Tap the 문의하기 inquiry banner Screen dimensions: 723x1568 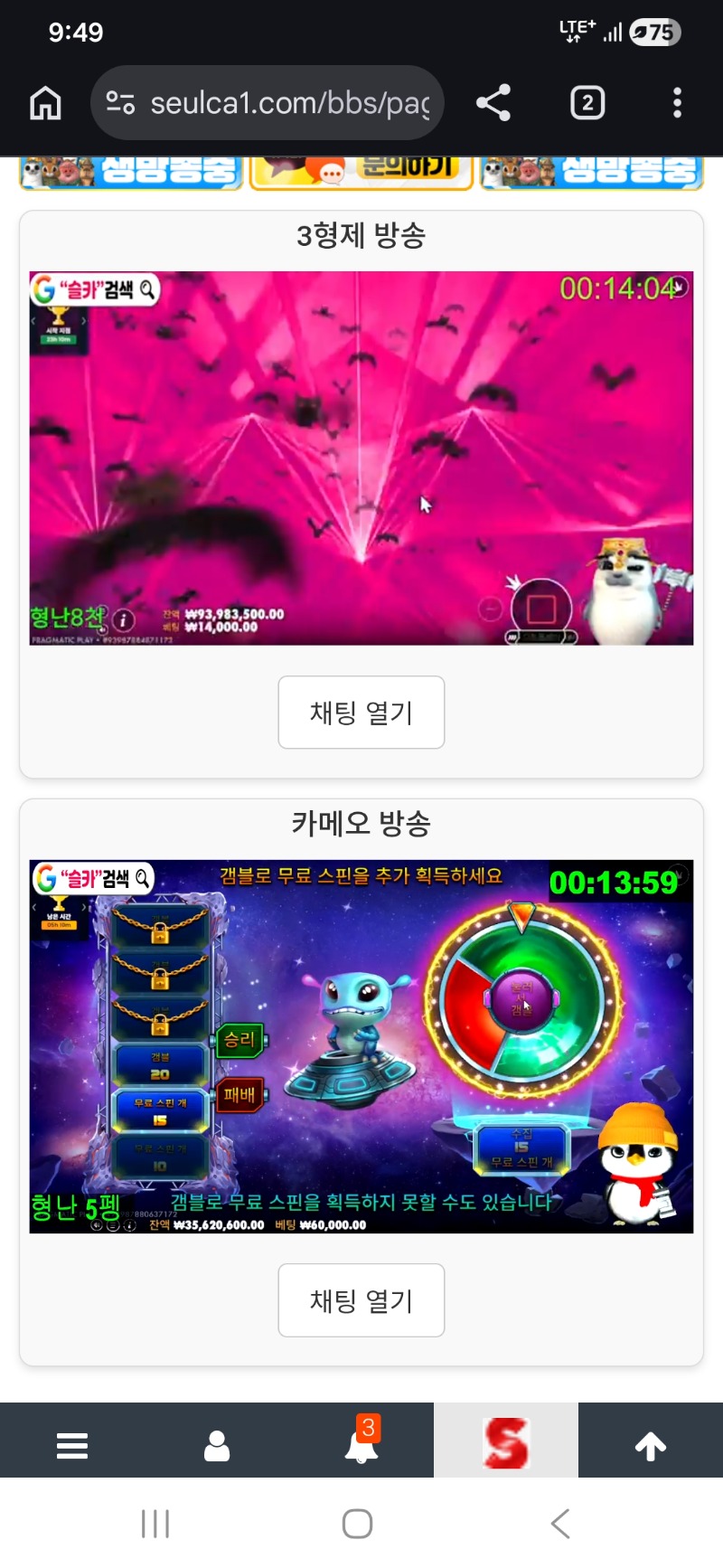coord(361,172)
